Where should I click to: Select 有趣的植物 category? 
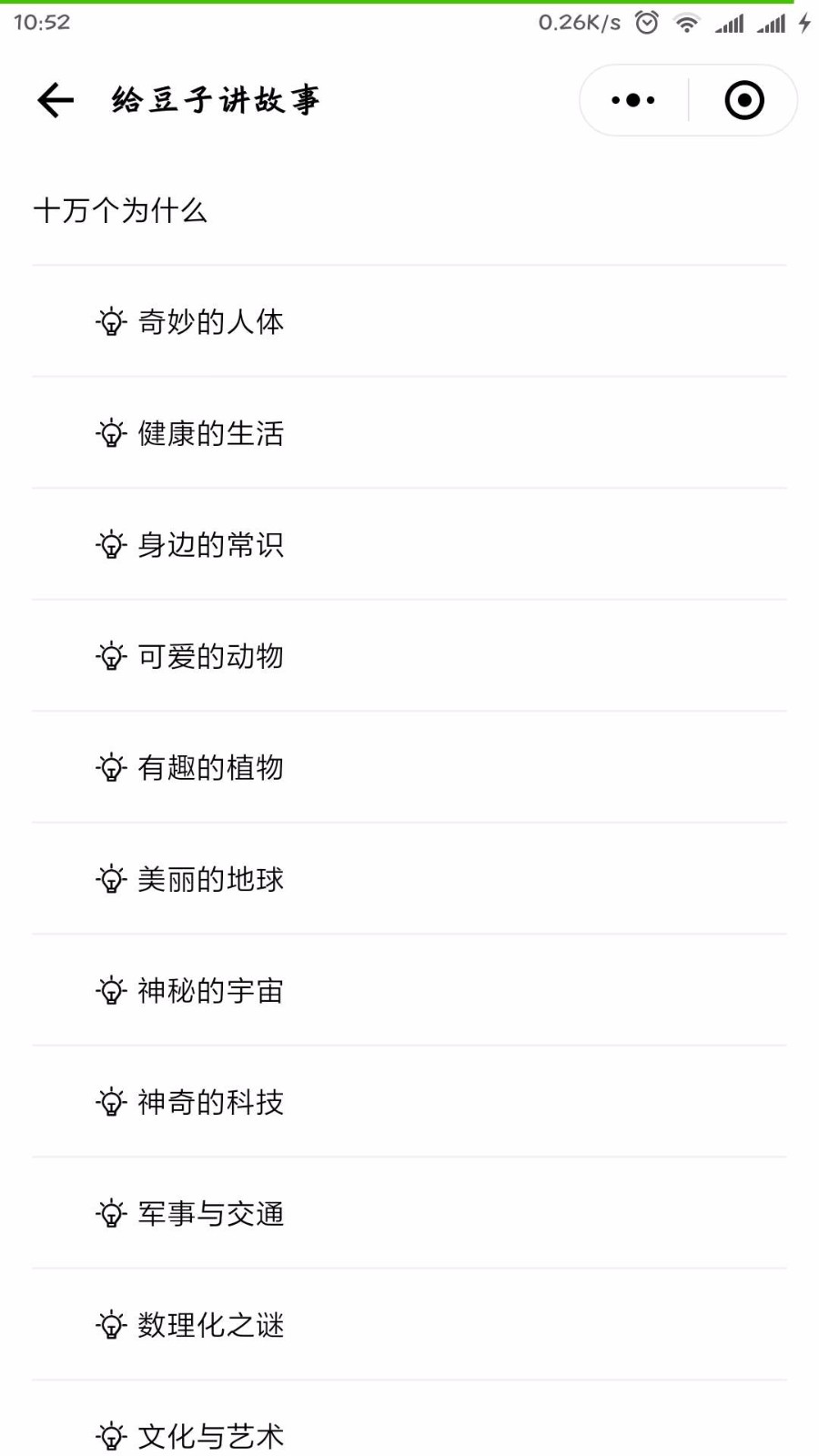click(409, 767)
